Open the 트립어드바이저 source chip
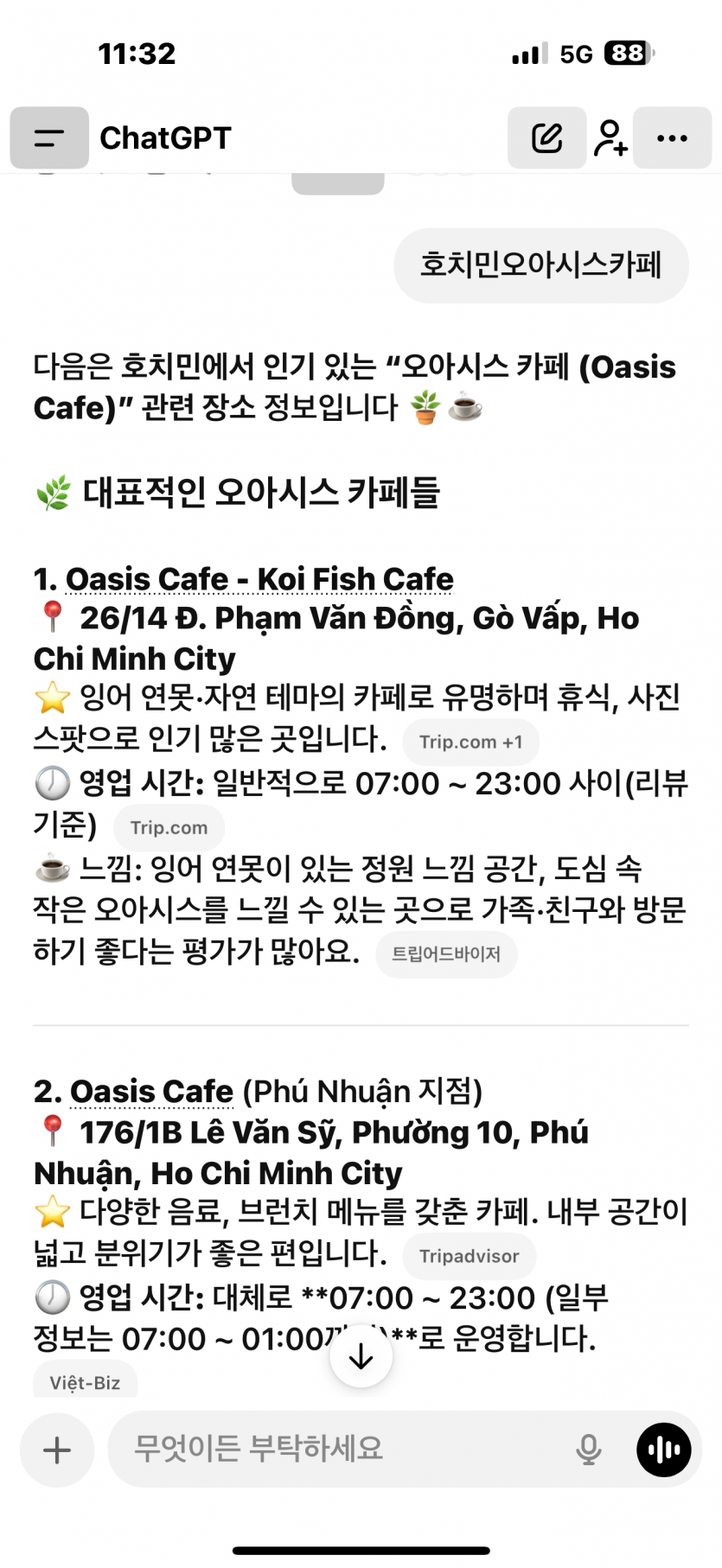Screen dimensions: 722x1568 click(x=446, y=954)
